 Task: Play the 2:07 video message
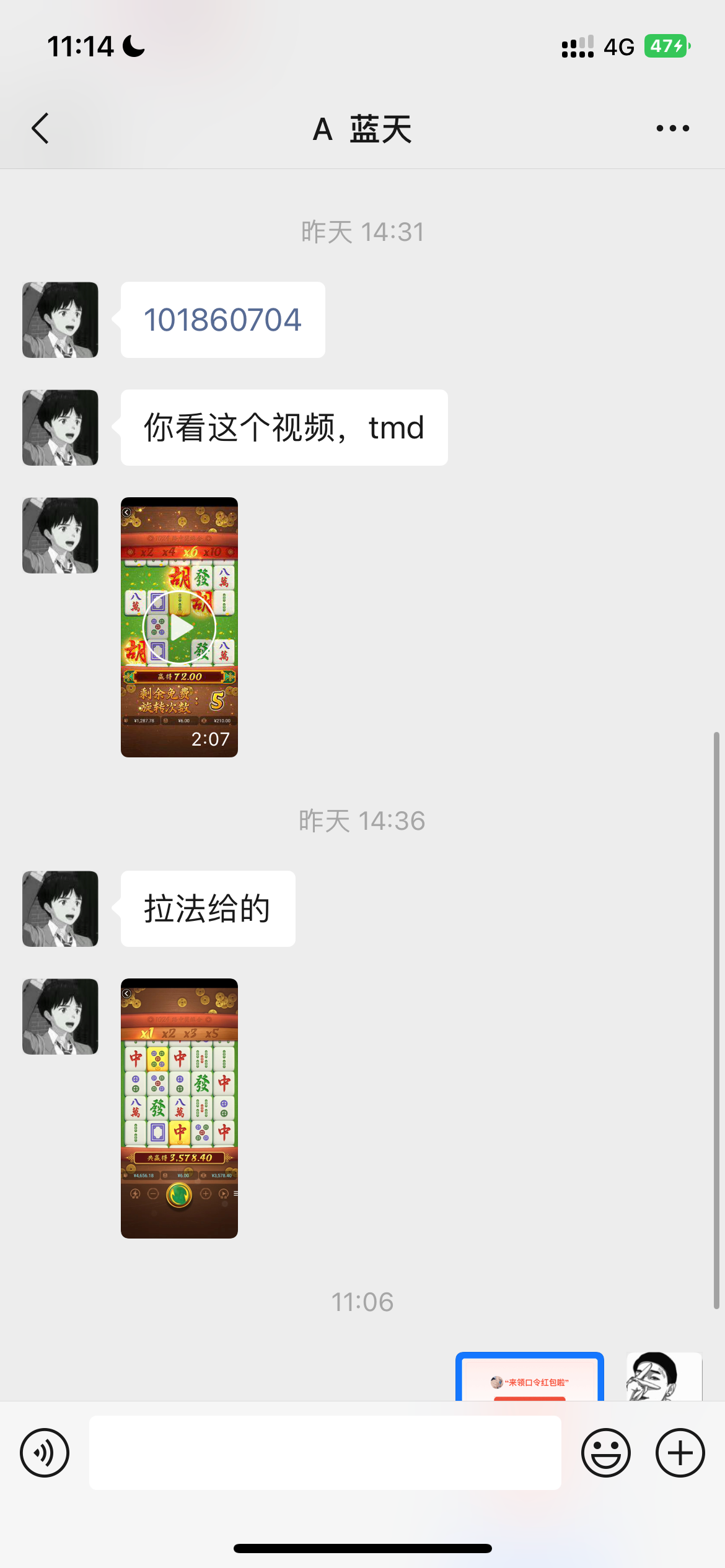pos(179,627)
